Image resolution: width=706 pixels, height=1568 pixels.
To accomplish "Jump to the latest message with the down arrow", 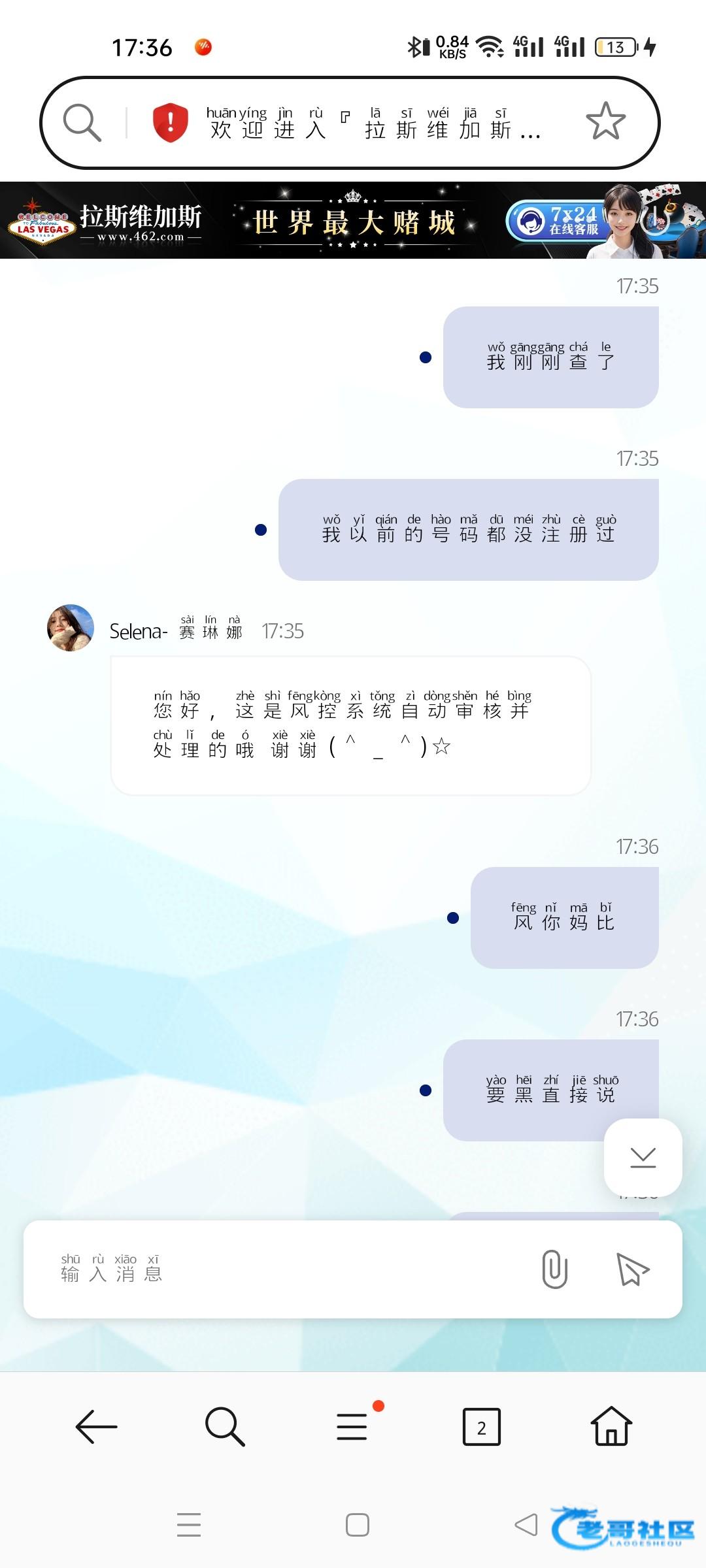I will click(643, 1157).
